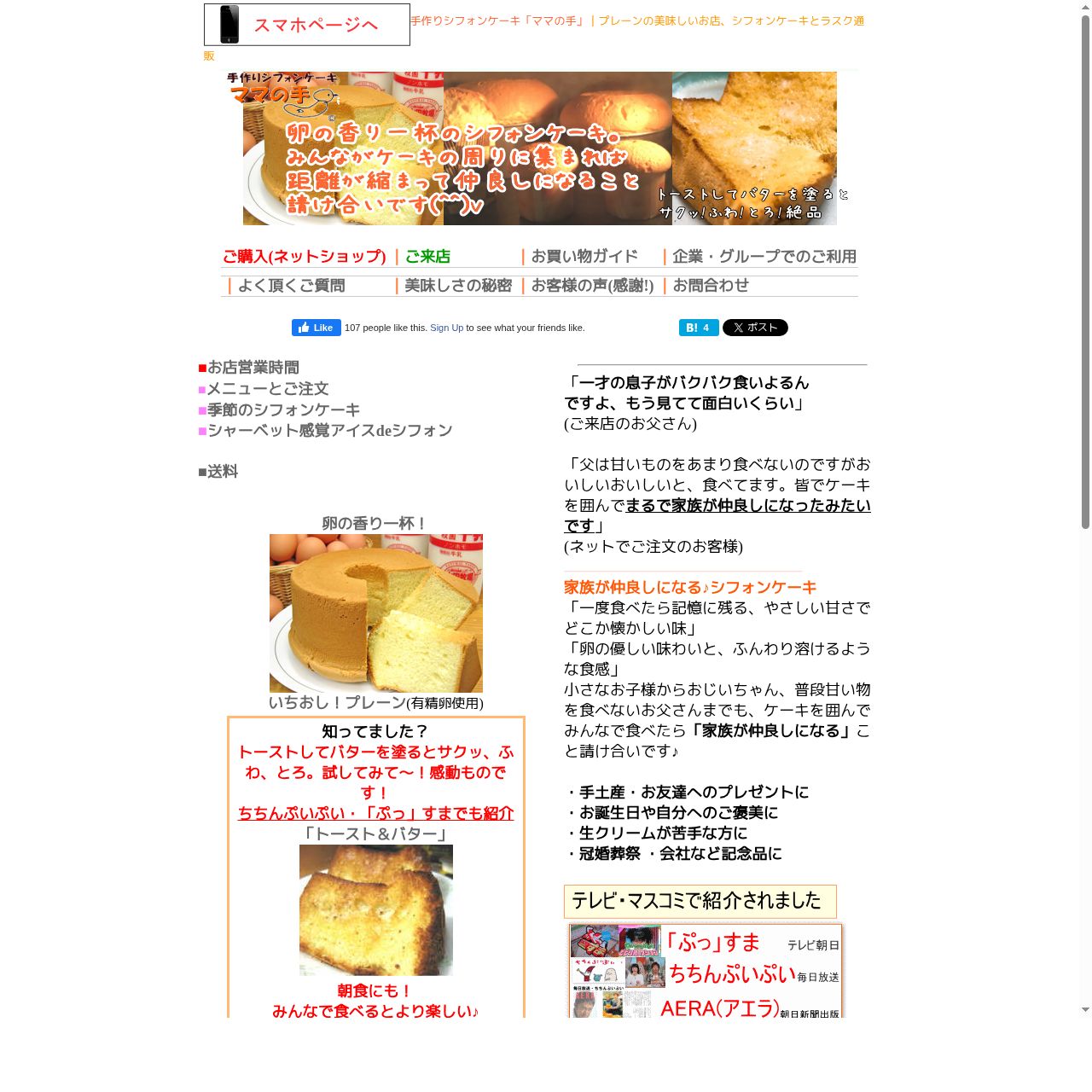Screen dimensions: 1092x1092
Task: Open お買い物ガイド shopping guide
Action: coord(584,257)
